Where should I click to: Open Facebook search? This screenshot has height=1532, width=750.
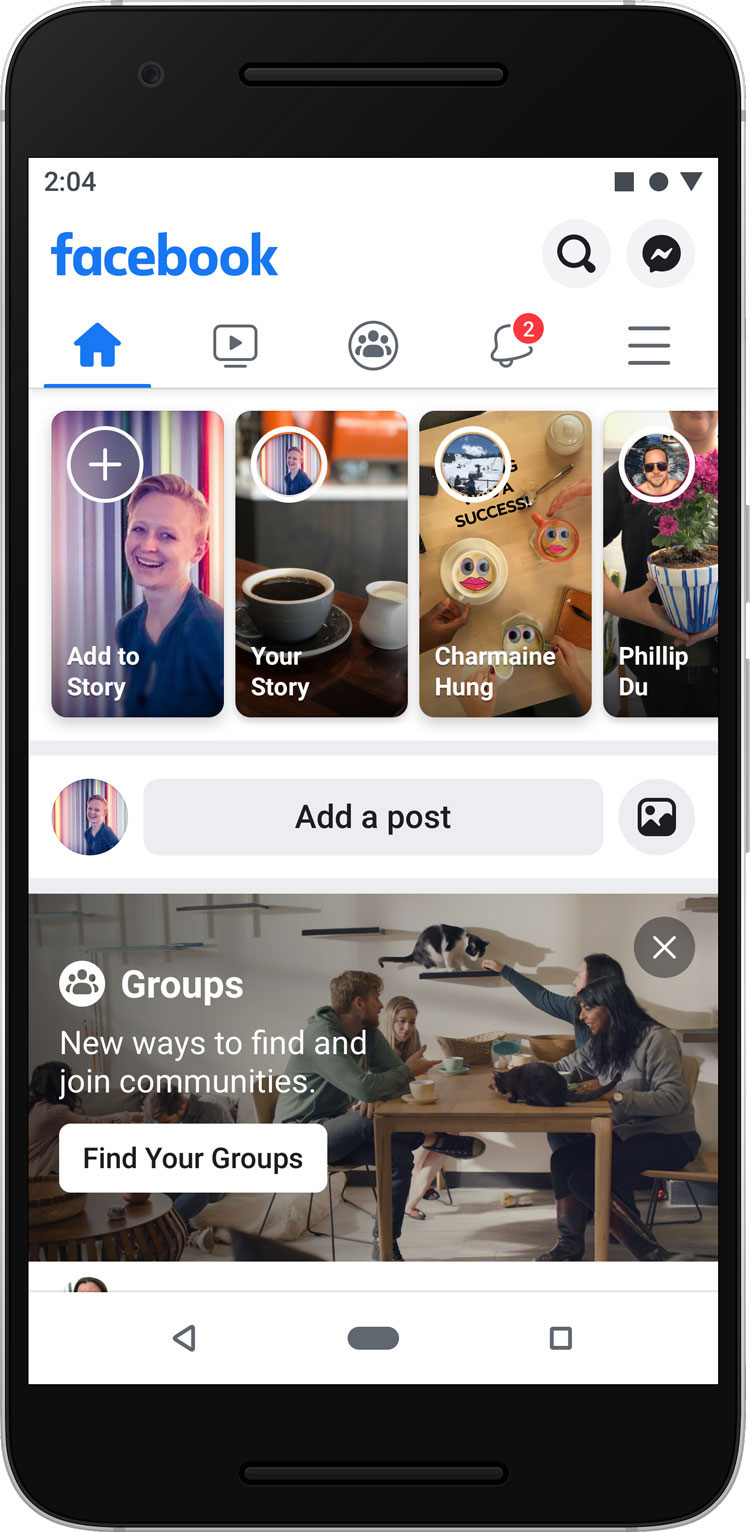[x=576, y=254]
